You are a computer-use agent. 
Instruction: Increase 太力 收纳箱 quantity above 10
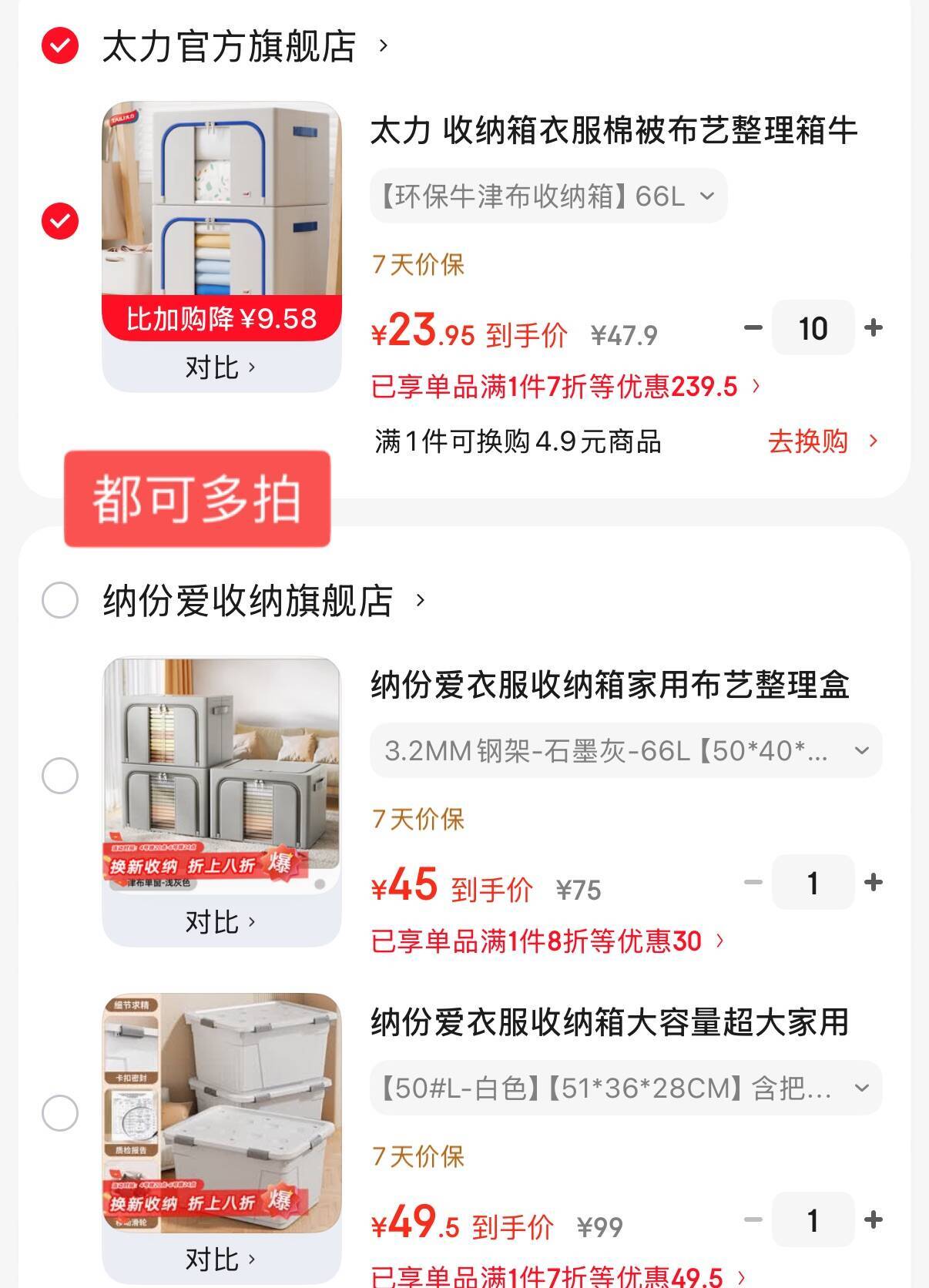(x=873, y=328)
